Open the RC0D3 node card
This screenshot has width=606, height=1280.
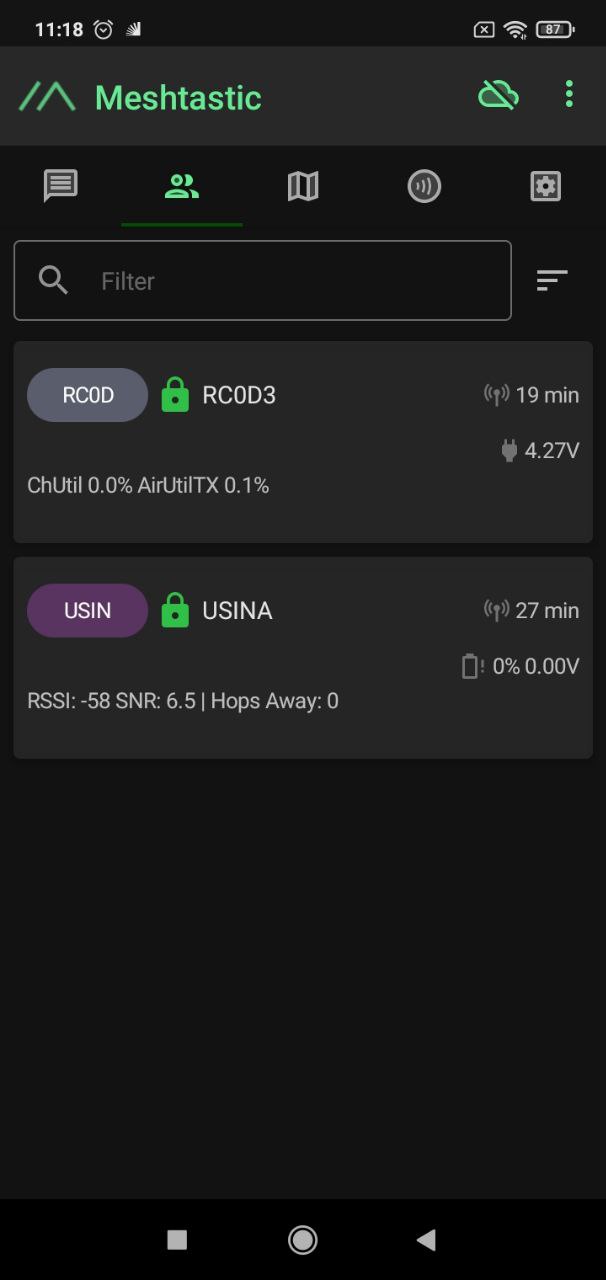[x=303, y=441]
